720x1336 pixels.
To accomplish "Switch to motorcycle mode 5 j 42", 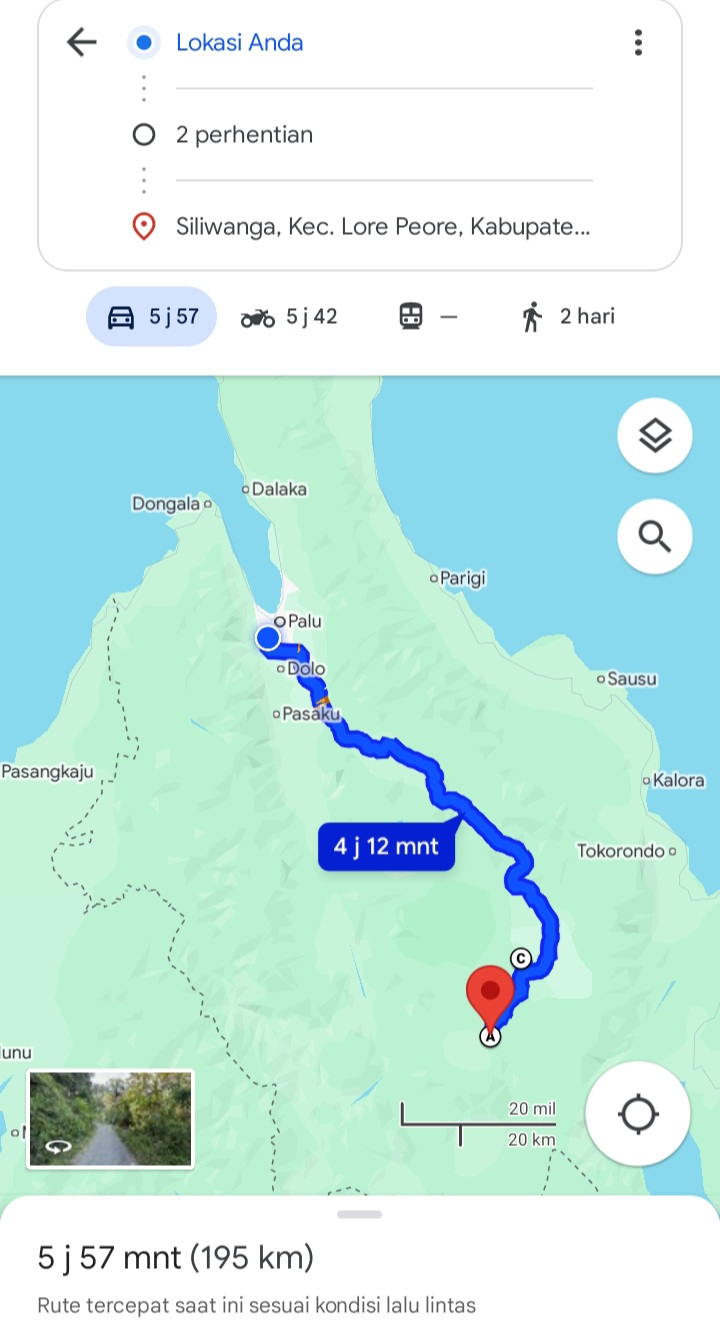I will (289, 317).
